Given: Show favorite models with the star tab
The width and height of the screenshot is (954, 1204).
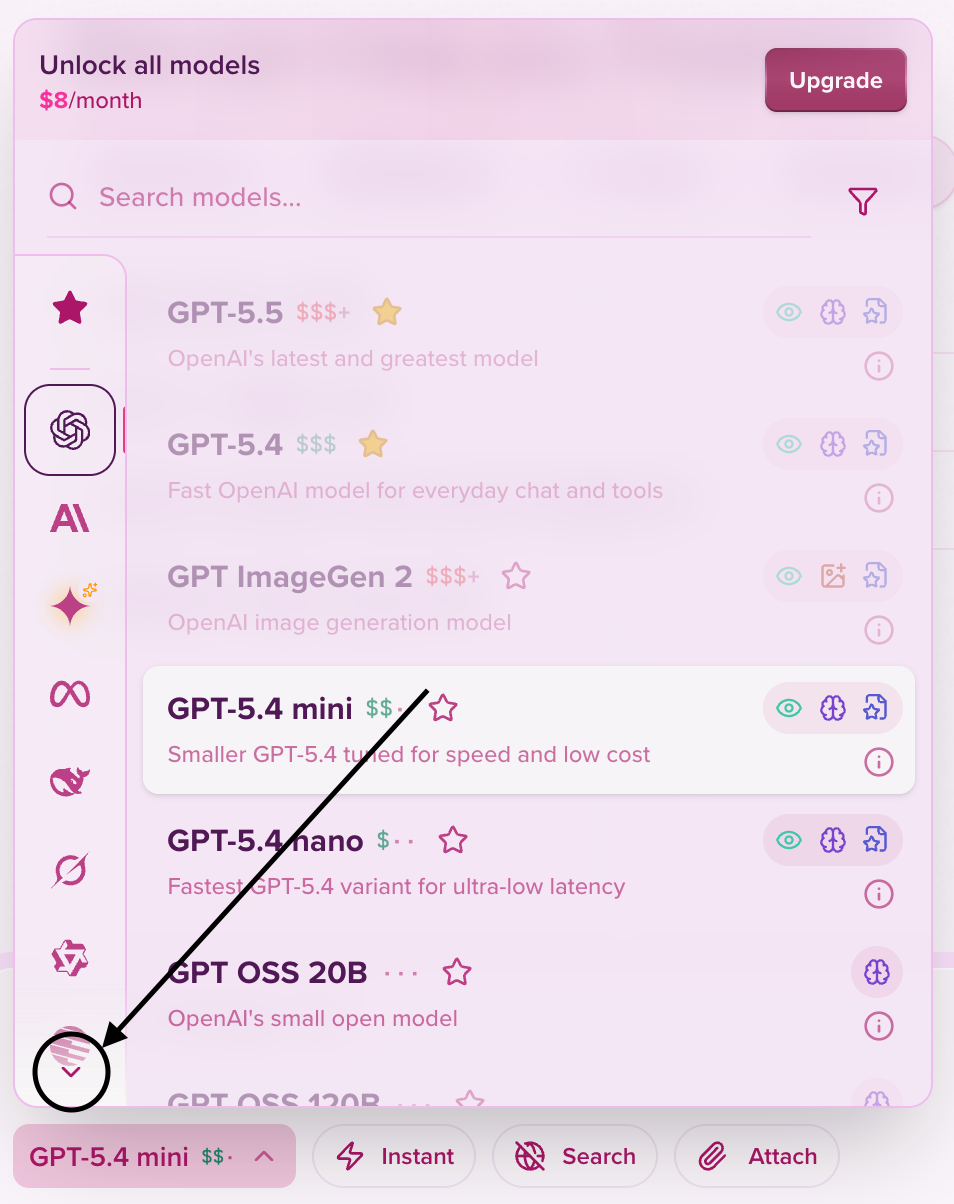Looking at the screenshot, I should [70, 307].
